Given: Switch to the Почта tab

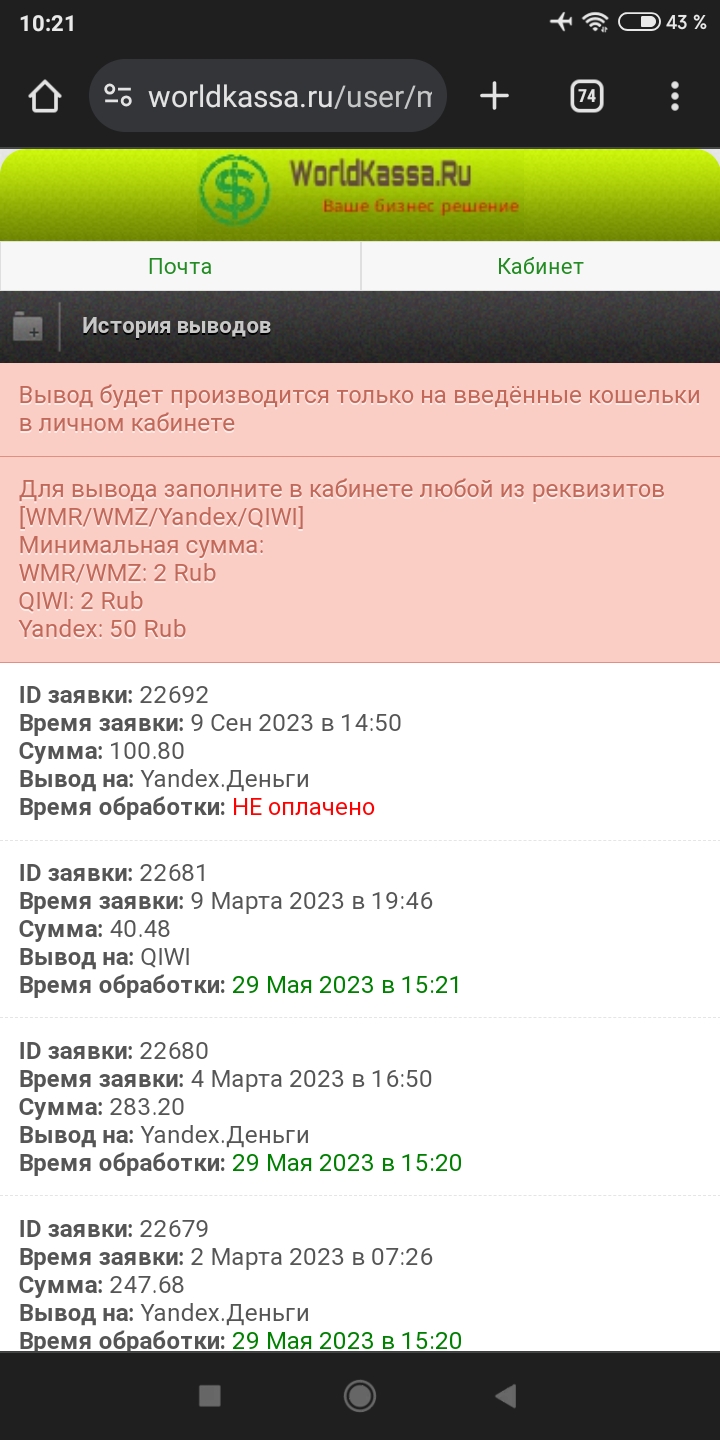Looking at the screenshot, I should pyautogui.click(x=180, y=266).
